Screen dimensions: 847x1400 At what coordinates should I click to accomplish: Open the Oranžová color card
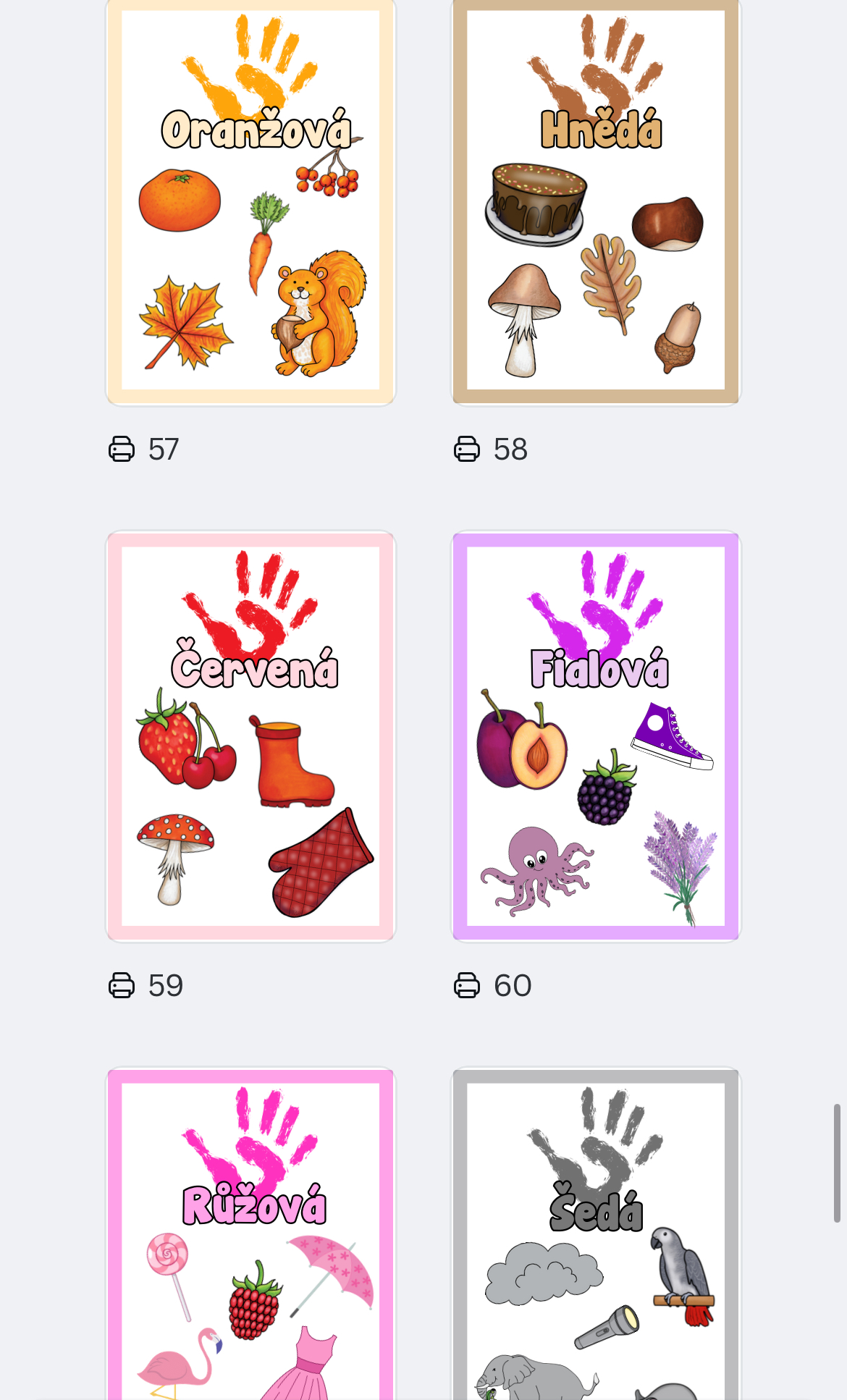[x=250, y=202]
